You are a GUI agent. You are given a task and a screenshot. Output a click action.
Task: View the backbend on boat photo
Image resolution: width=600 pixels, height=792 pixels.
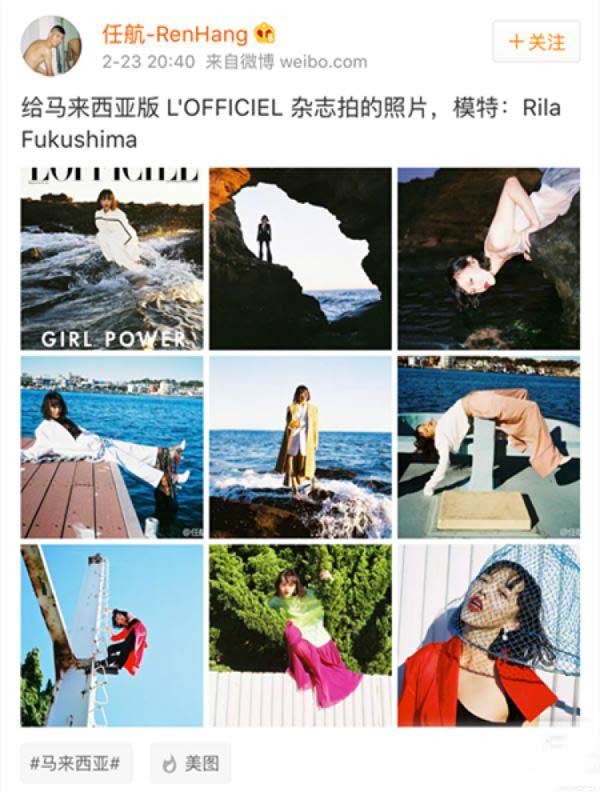tap(488, 447)
